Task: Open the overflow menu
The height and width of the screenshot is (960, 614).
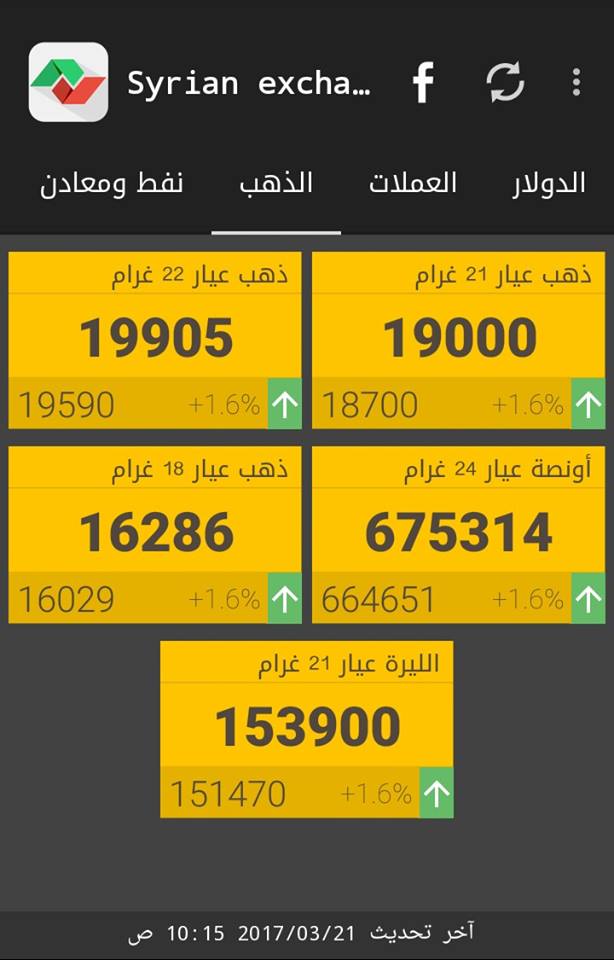Action: coord(576,83)
